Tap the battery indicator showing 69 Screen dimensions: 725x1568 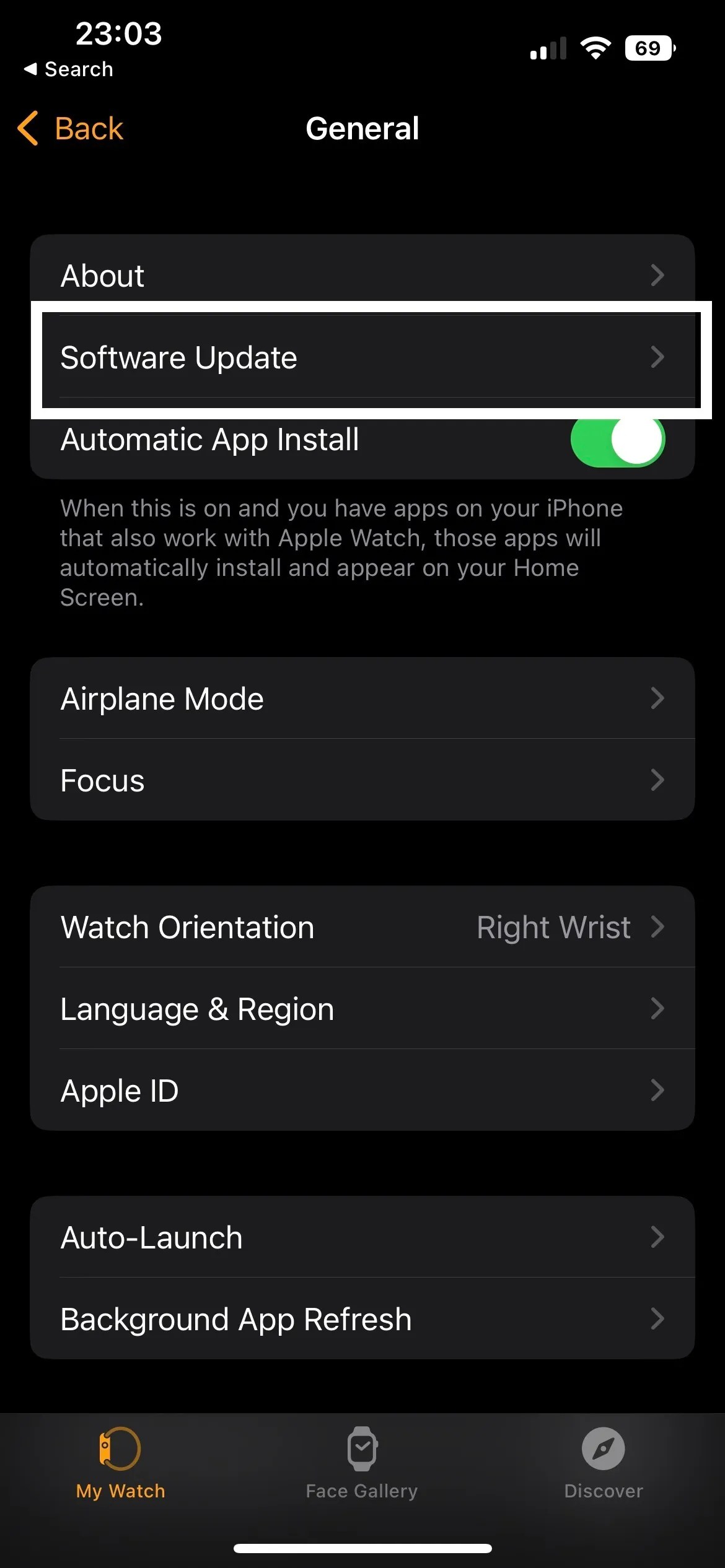[648, 47]
